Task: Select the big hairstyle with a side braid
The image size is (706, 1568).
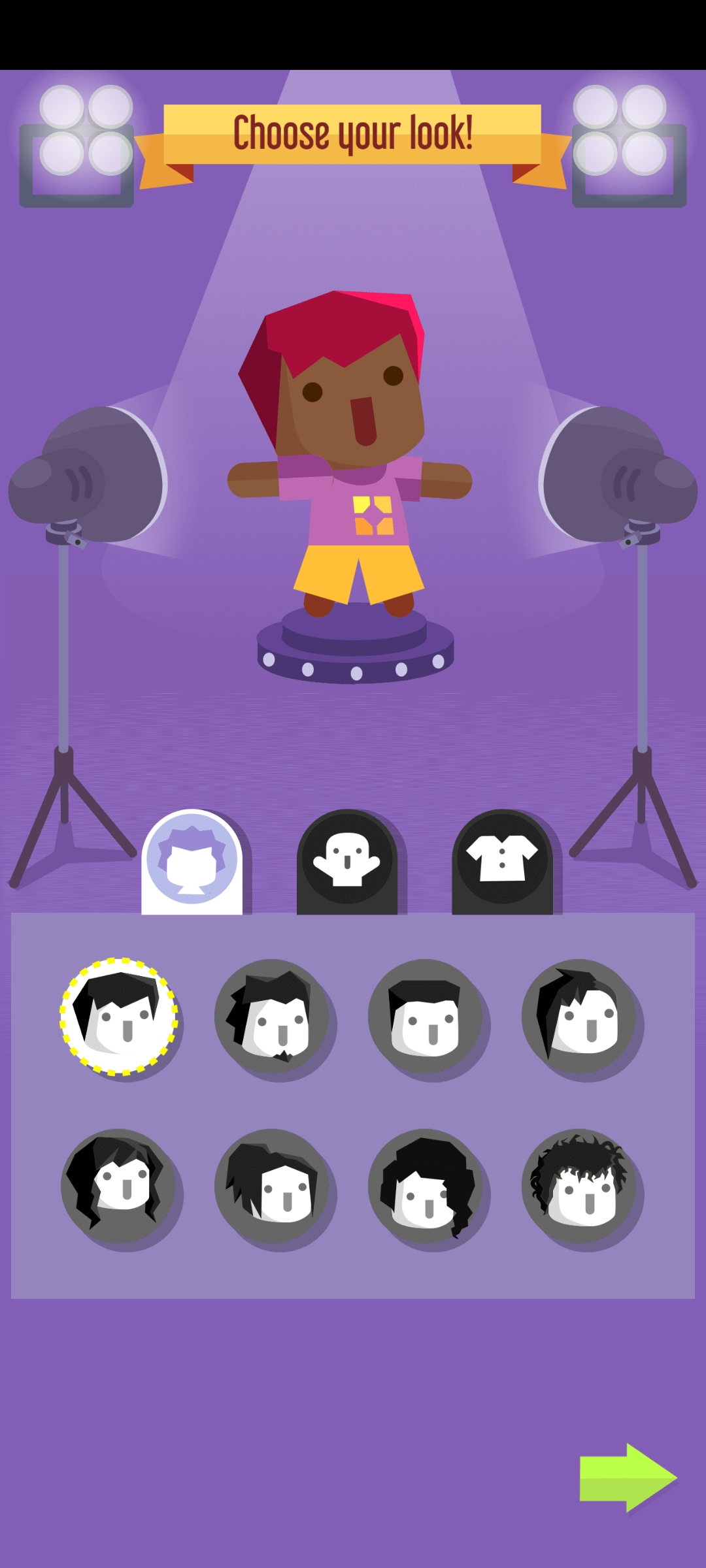Action: pos(426,1186)
